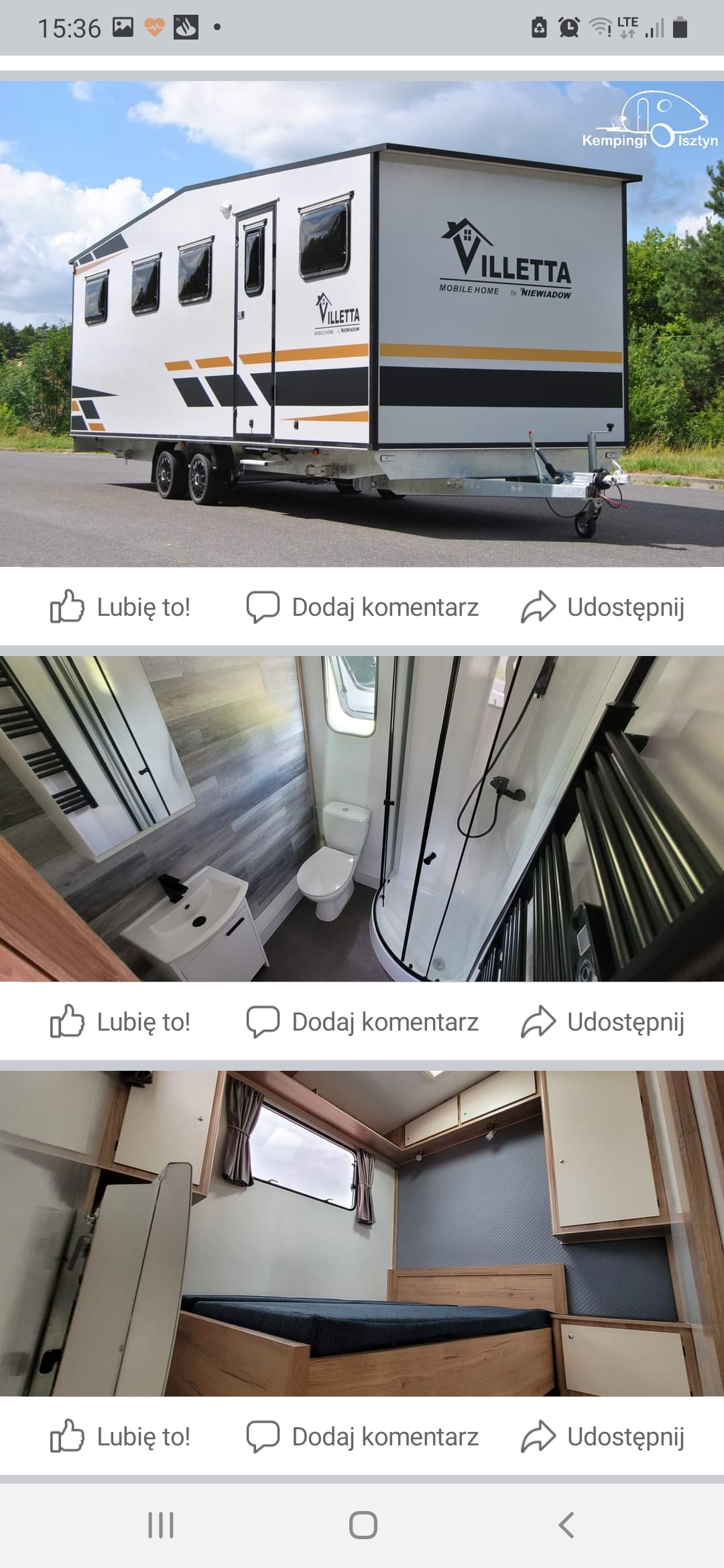The width and height of the screenshot is (724, 1568).
Task: Like the bedroom interior photo
Action: [121, 1437]
